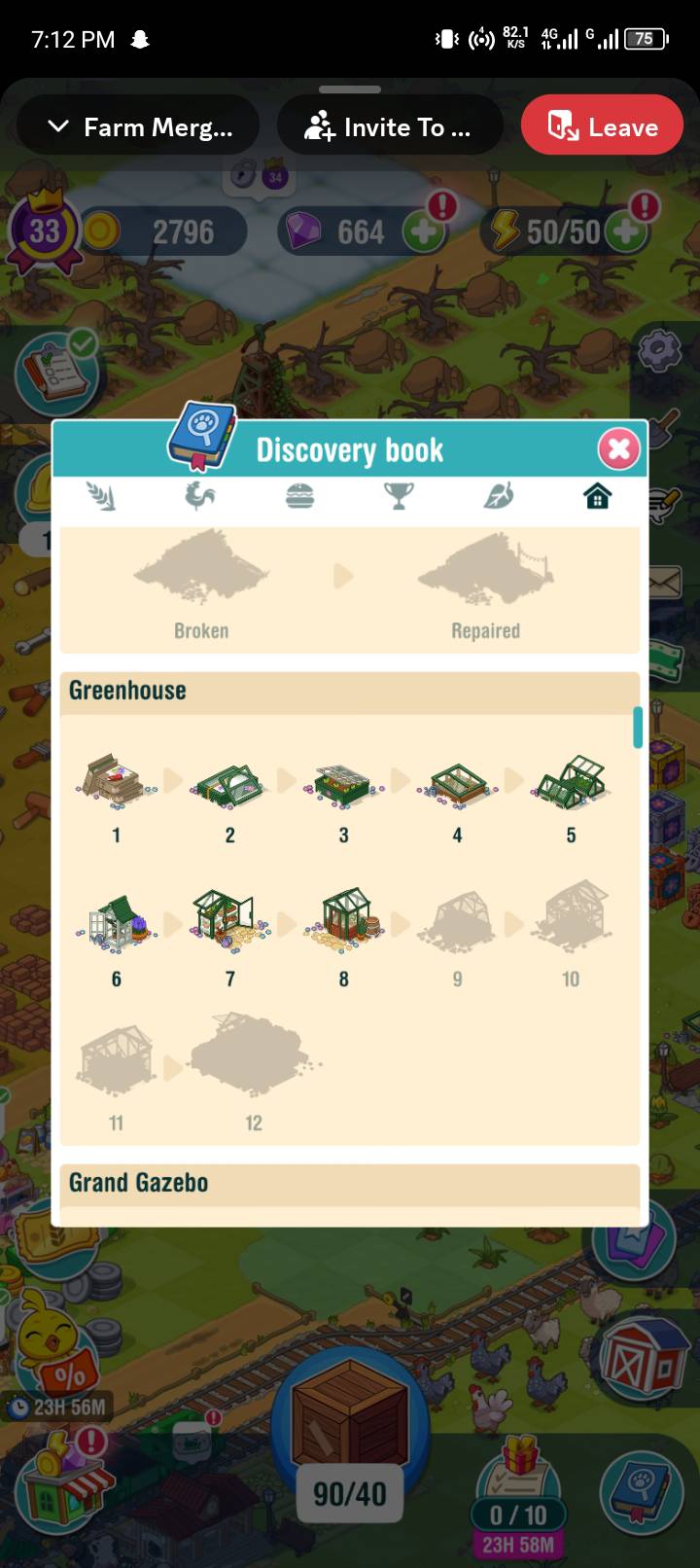This screenshot has height=1568, width=700.
Task: Open the Invite To button
Action: (389, 126)
